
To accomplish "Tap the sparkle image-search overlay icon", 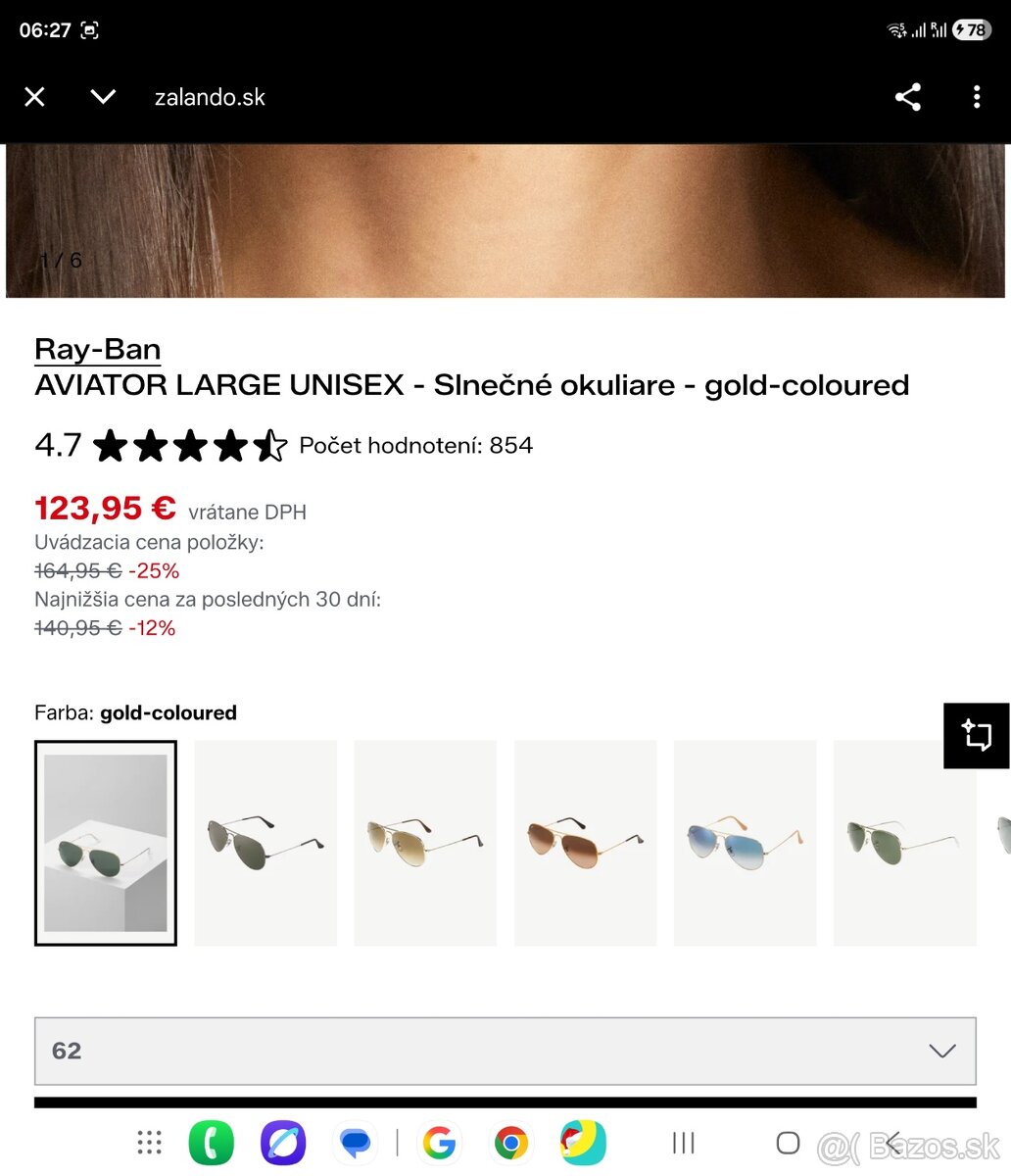I will [x=976, y=736].
